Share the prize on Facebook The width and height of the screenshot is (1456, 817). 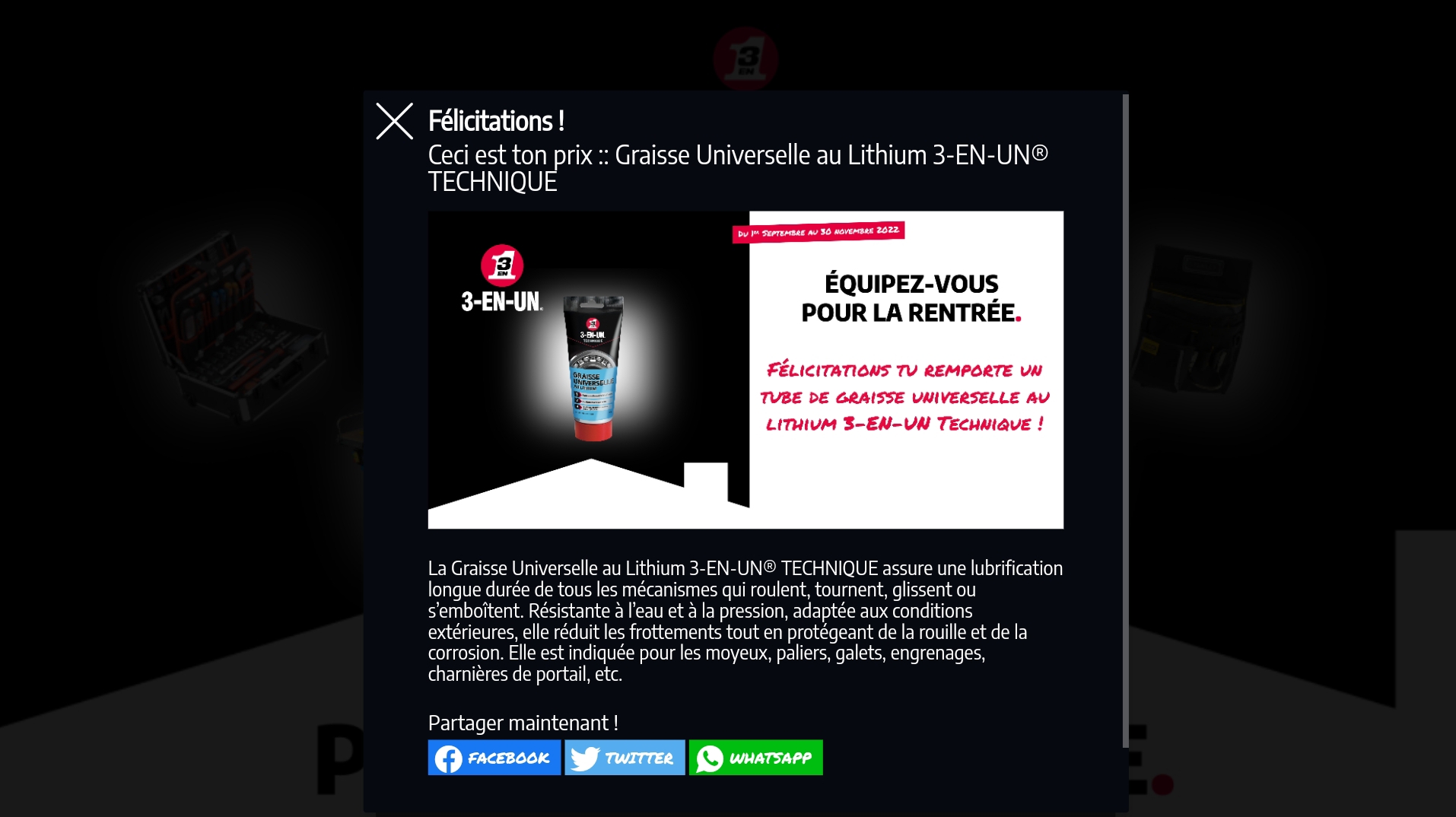[x=494, y=758]
